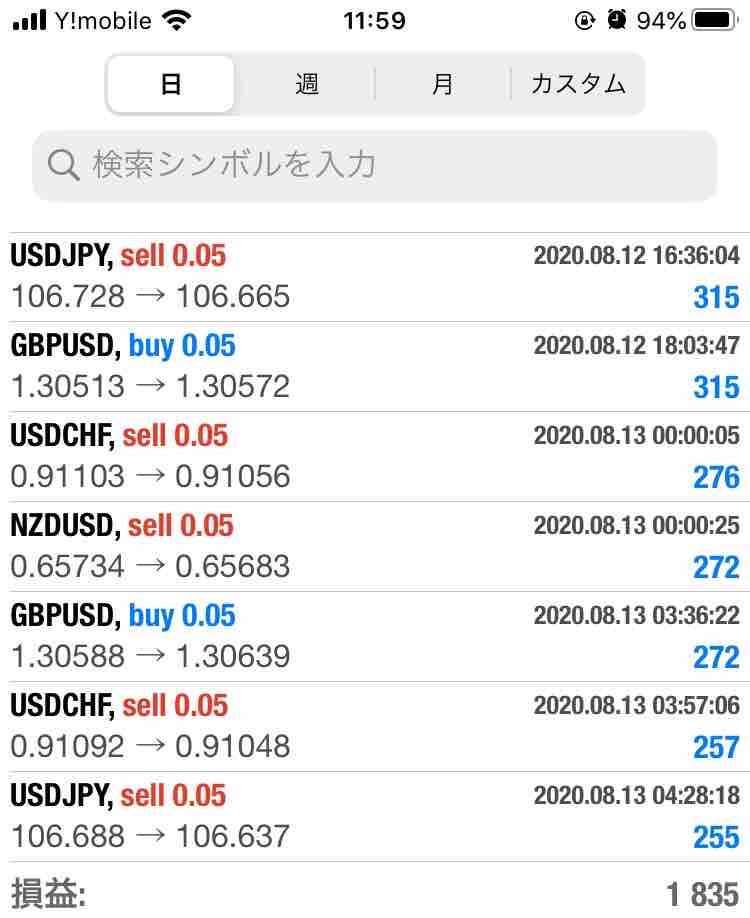Open the GBPUSD buy trade from 03:36:22
The image size is (750, 918).
point(375,637)
